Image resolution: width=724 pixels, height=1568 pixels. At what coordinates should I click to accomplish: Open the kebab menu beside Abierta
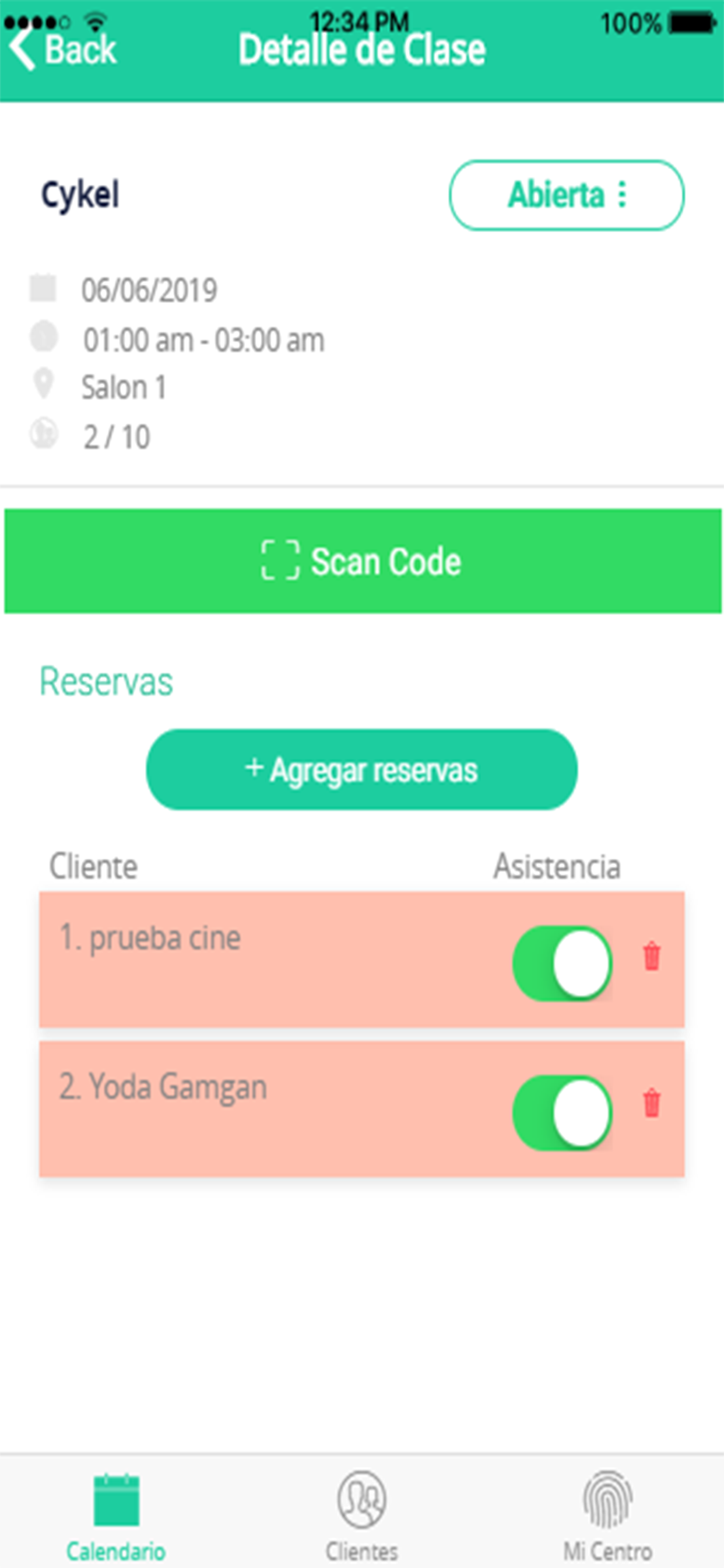(x=623, y=195)
